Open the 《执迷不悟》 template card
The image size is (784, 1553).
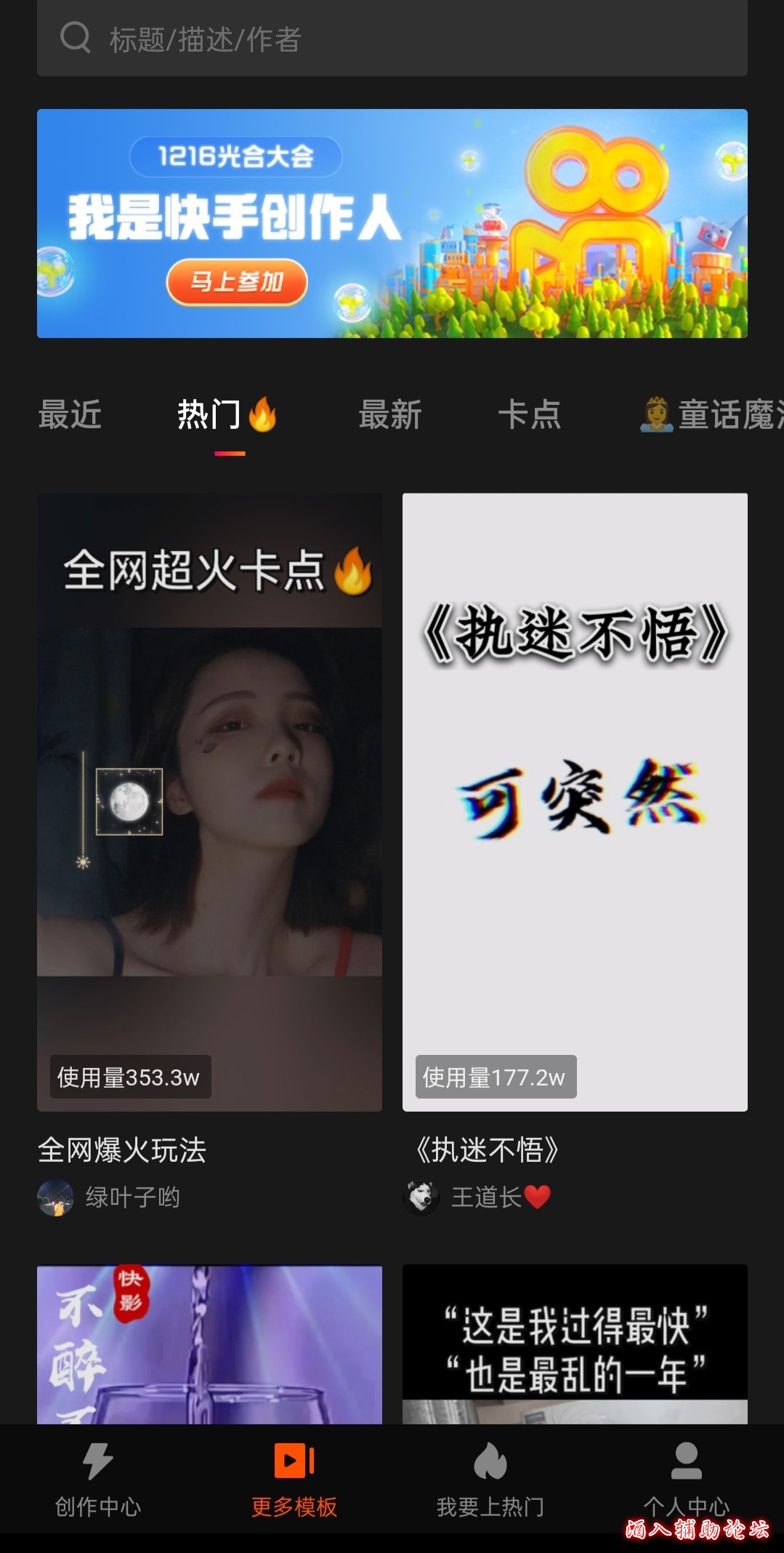(575, 801)
